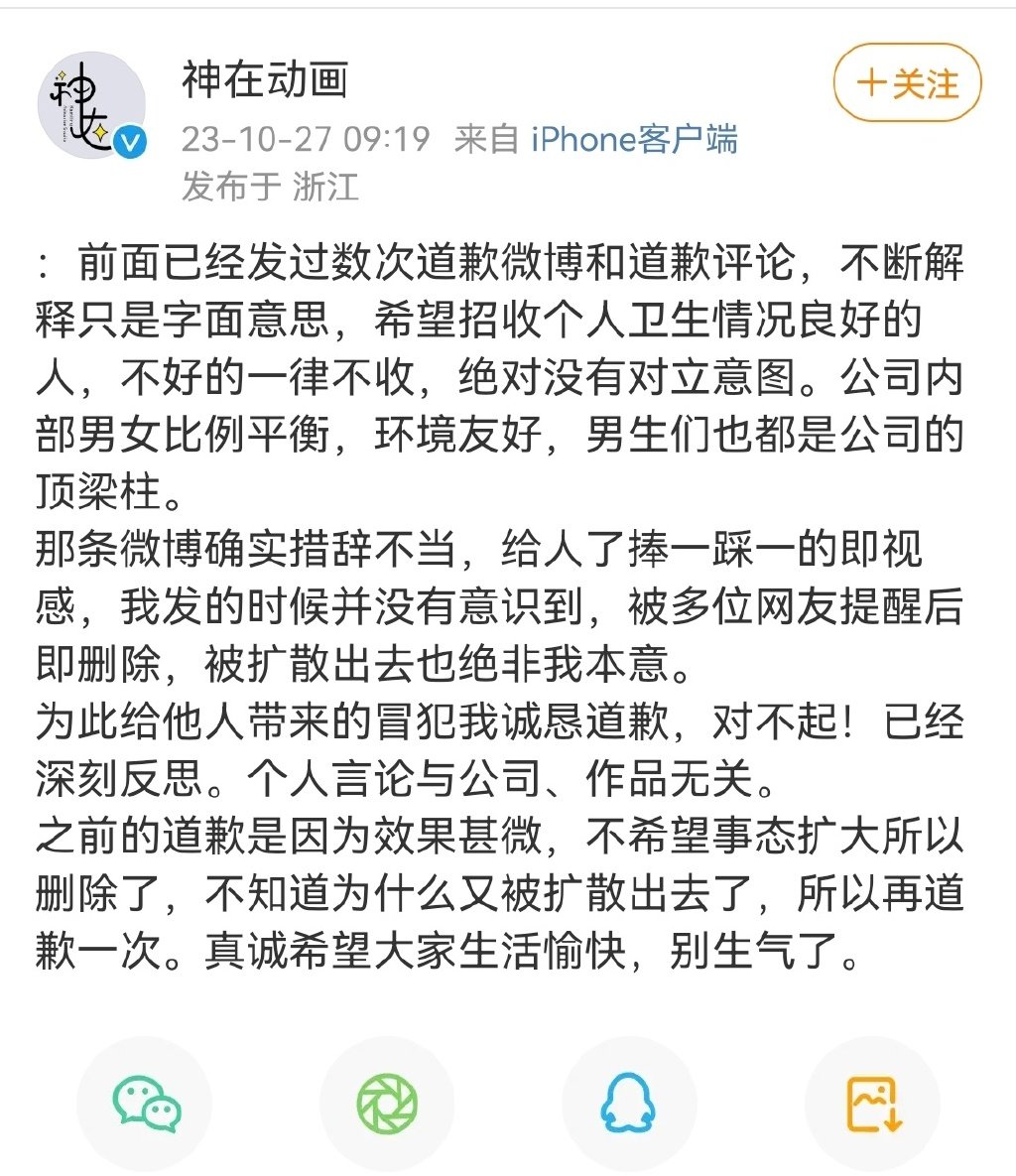Screen dimensions: 1016x1176
Task: Share the post to QQ
Action: pyautogui.click(x=629, y=1103)
